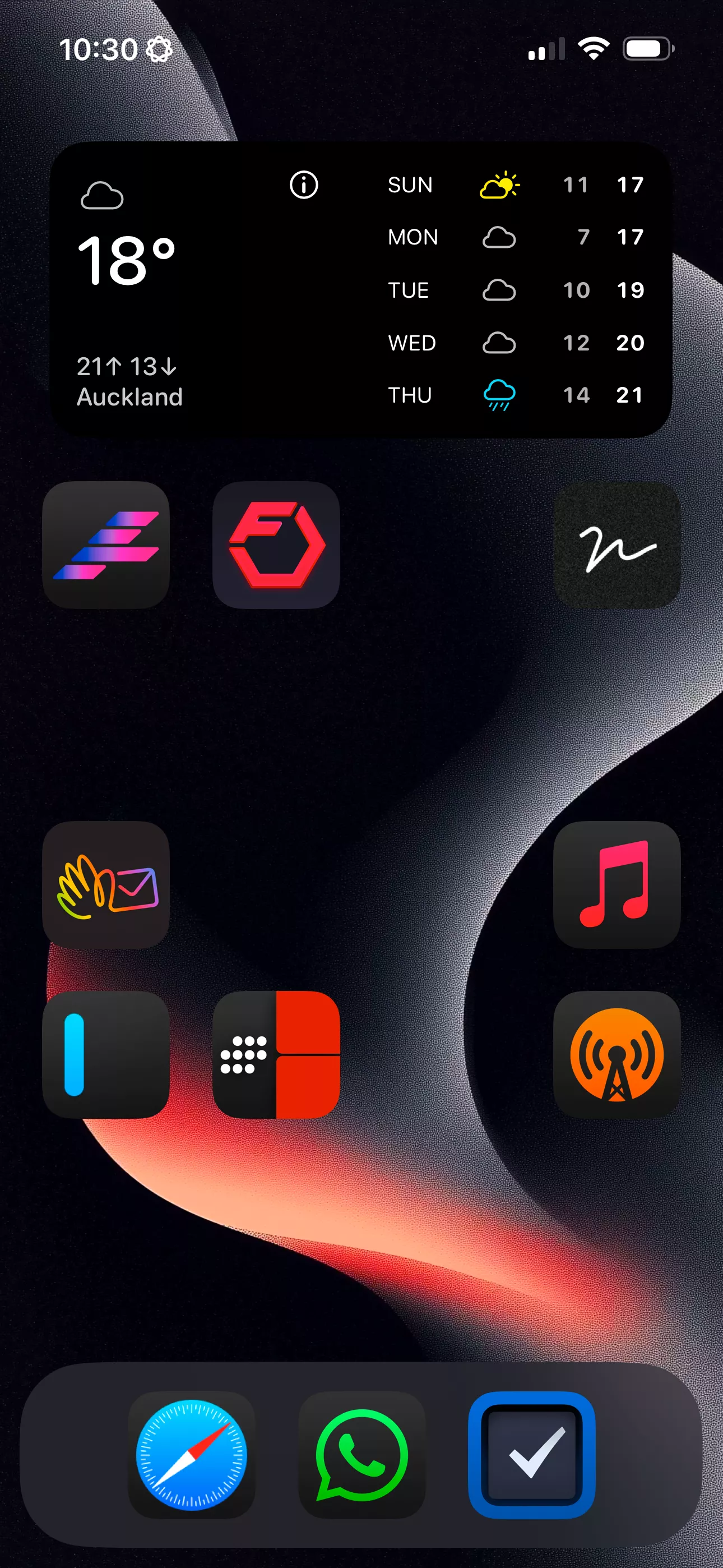Screen dimensions: 723x1568
Task: Launch the red hexagon app
Action: (276, 545)
